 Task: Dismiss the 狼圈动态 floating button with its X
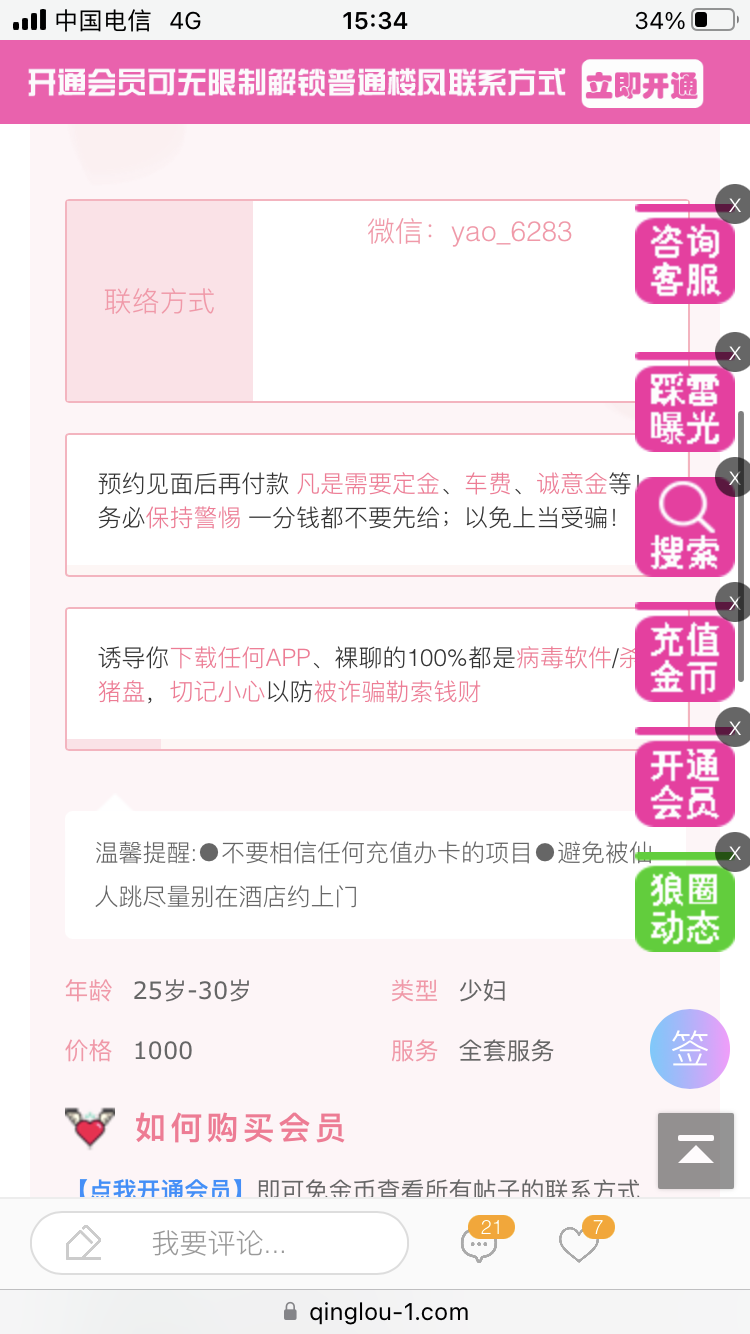734,853
